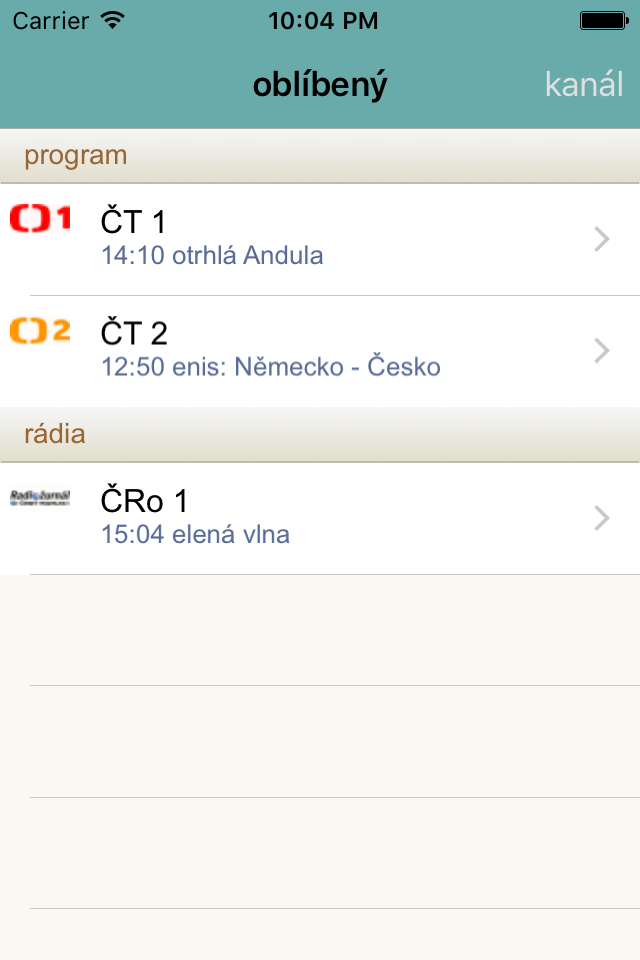
Task: Open the ČT 2 channel row
Action: tap(320, 351)
